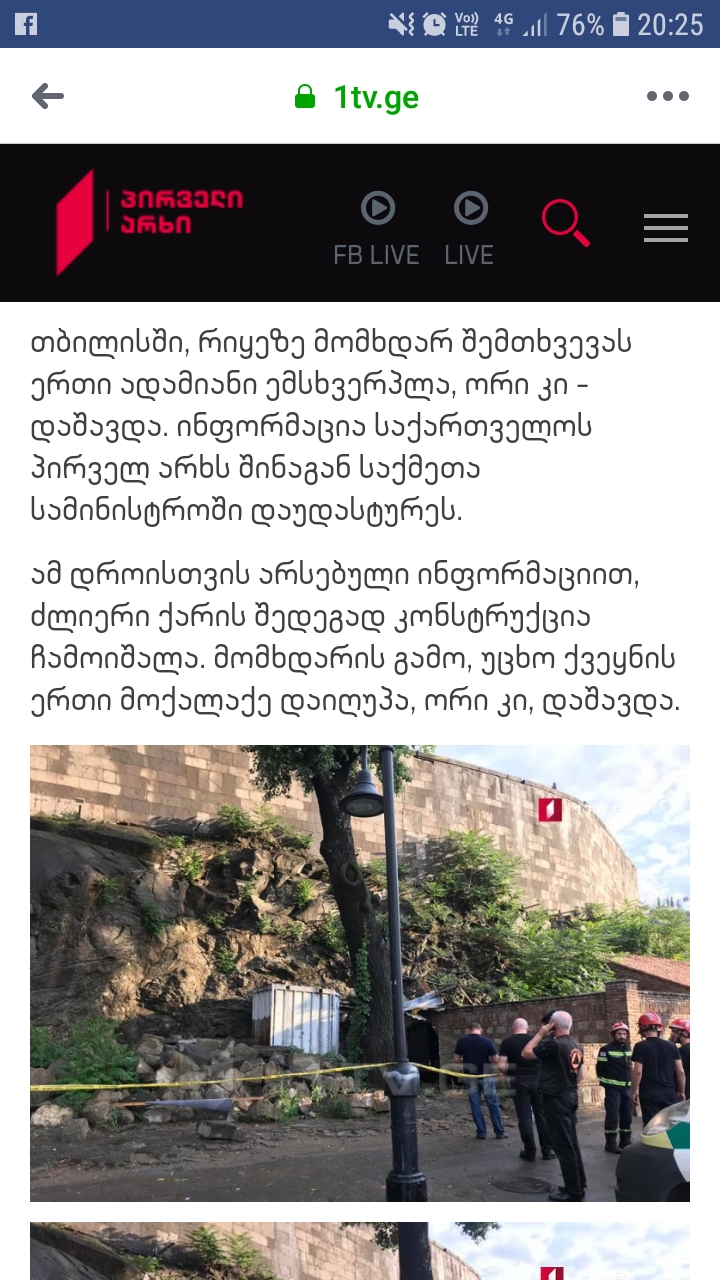
Task: Watch the FB LIVE stream
Action: point(377,229)
